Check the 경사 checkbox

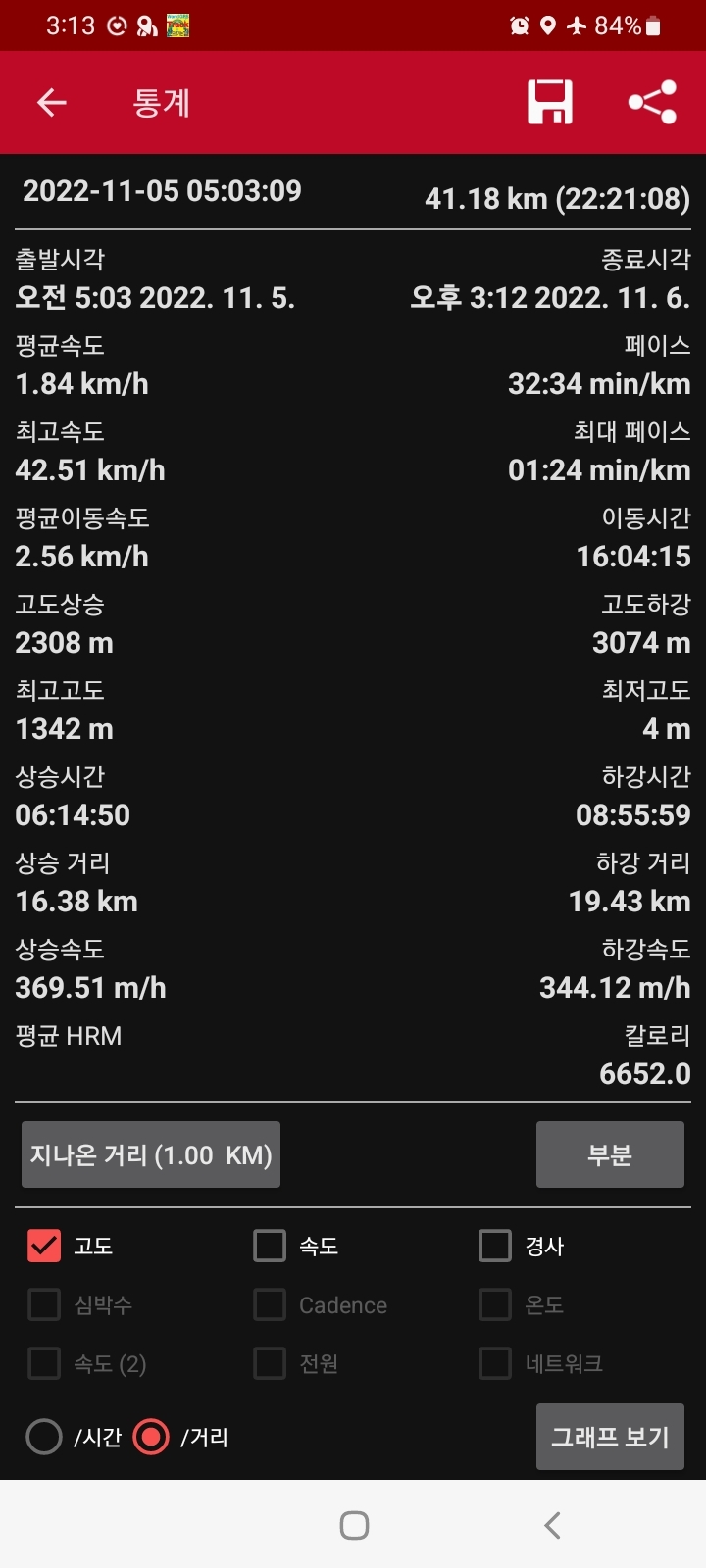click(495, 1246)
